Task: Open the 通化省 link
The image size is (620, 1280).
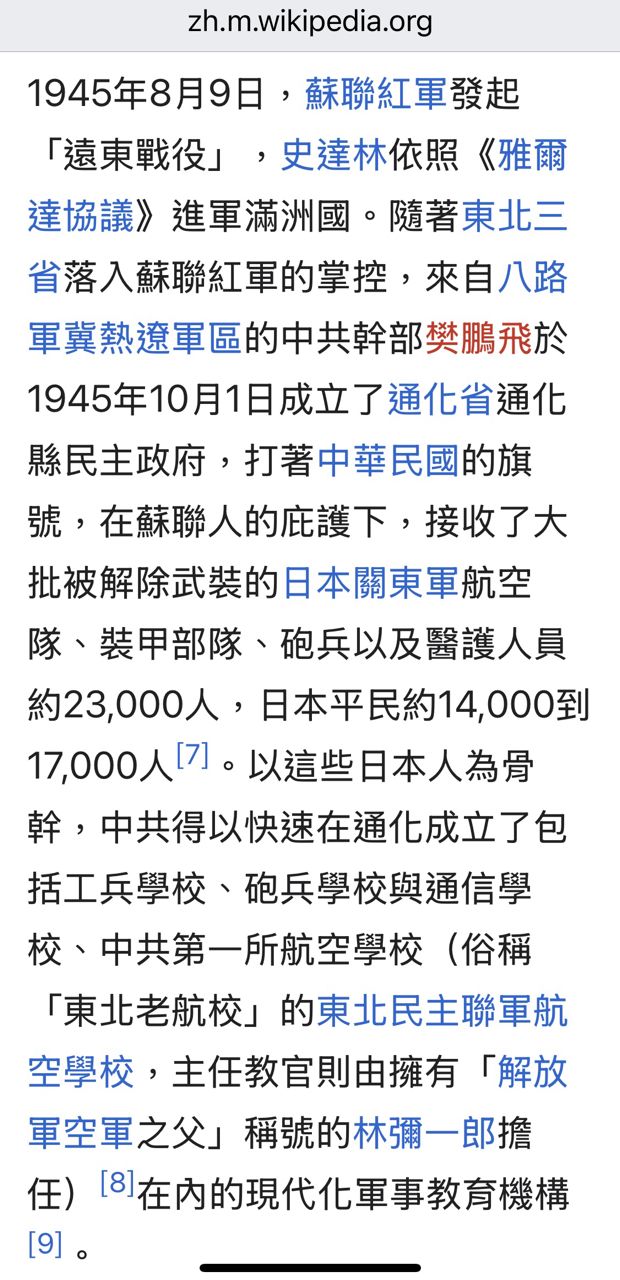Action: pyautogui.click(x=439, y=400)
